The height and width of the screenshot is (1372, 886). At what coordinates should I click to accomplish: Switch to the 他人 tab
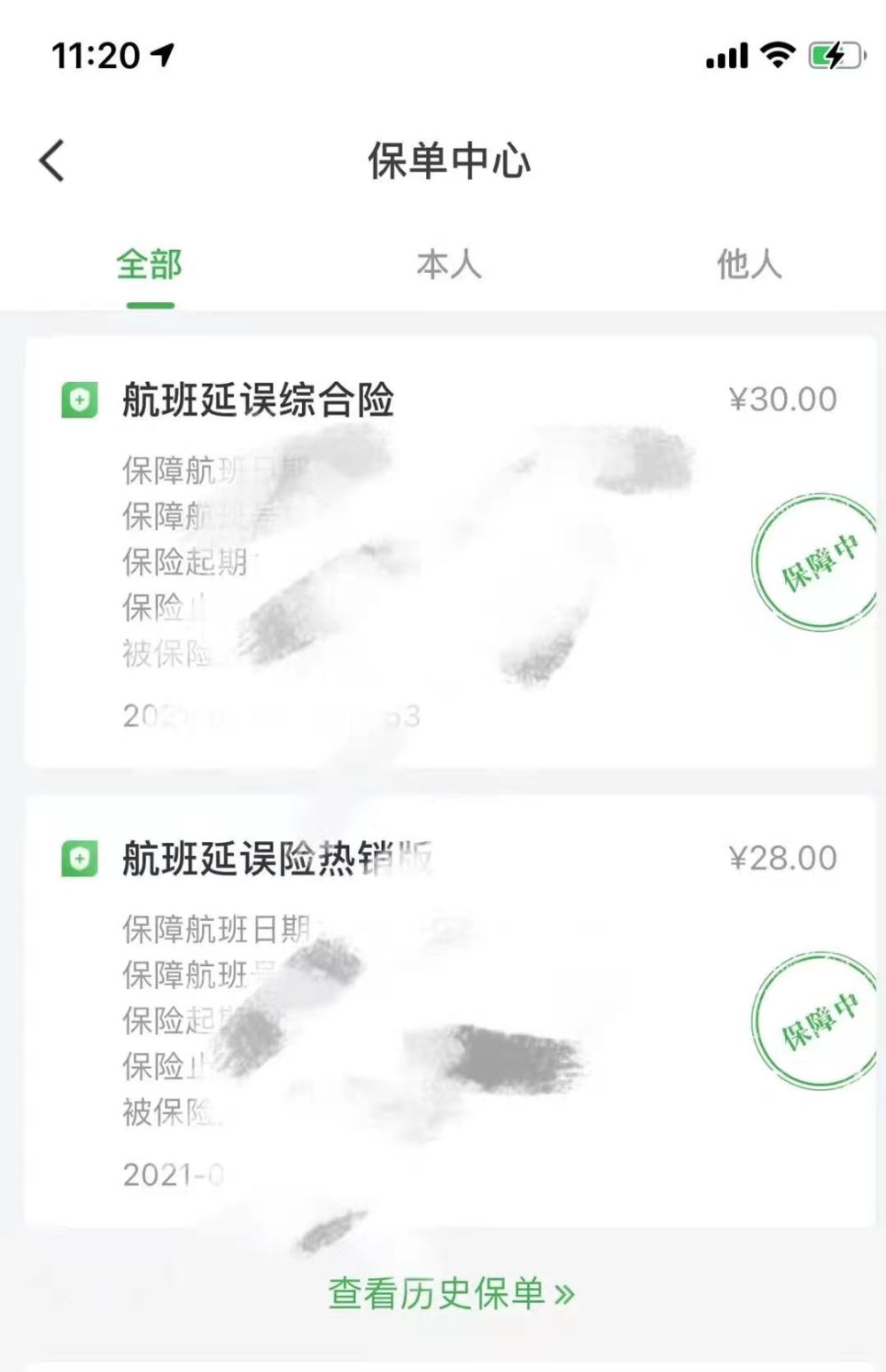(x=749, y=265)
